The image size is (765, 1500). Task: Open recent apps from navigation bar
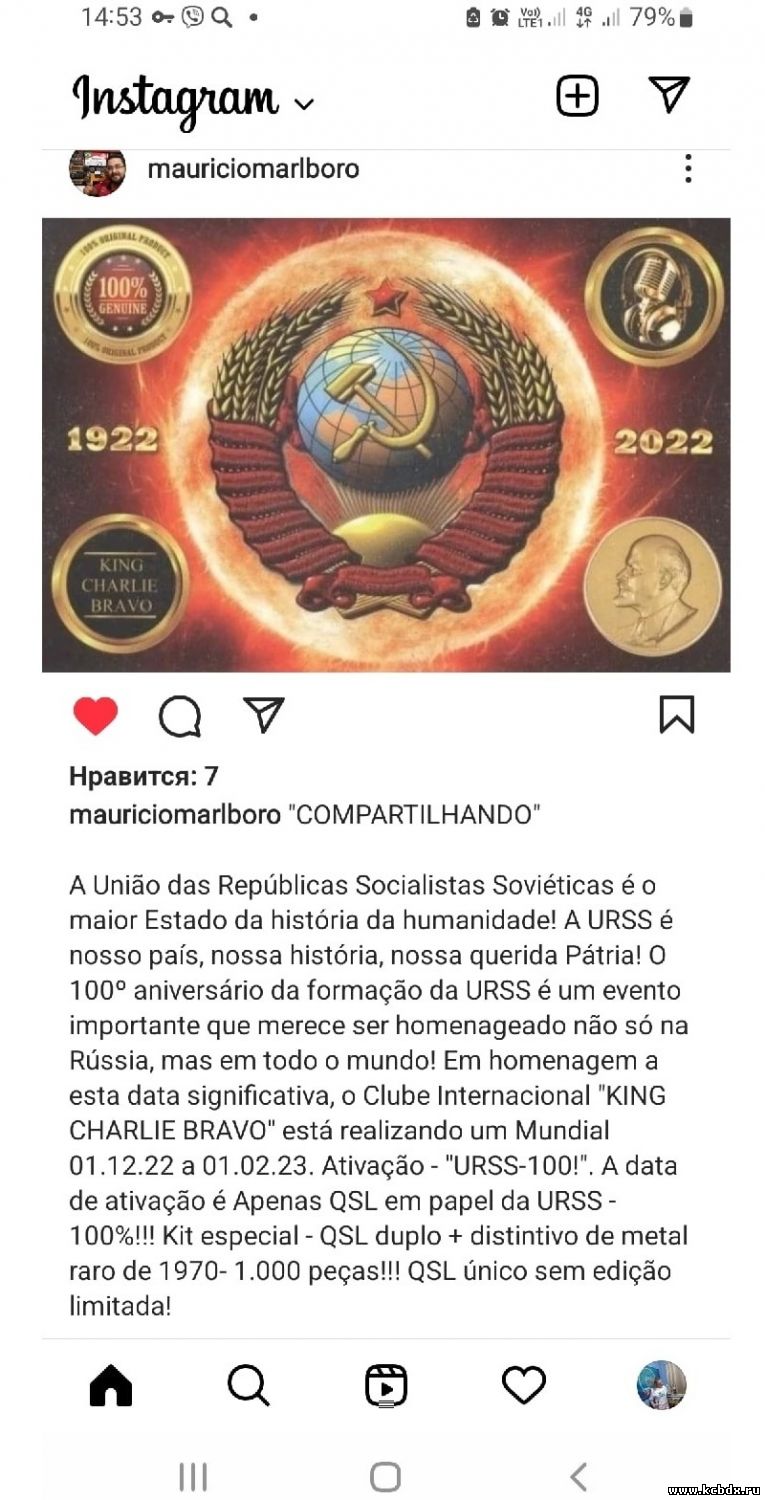point(193,1476)
